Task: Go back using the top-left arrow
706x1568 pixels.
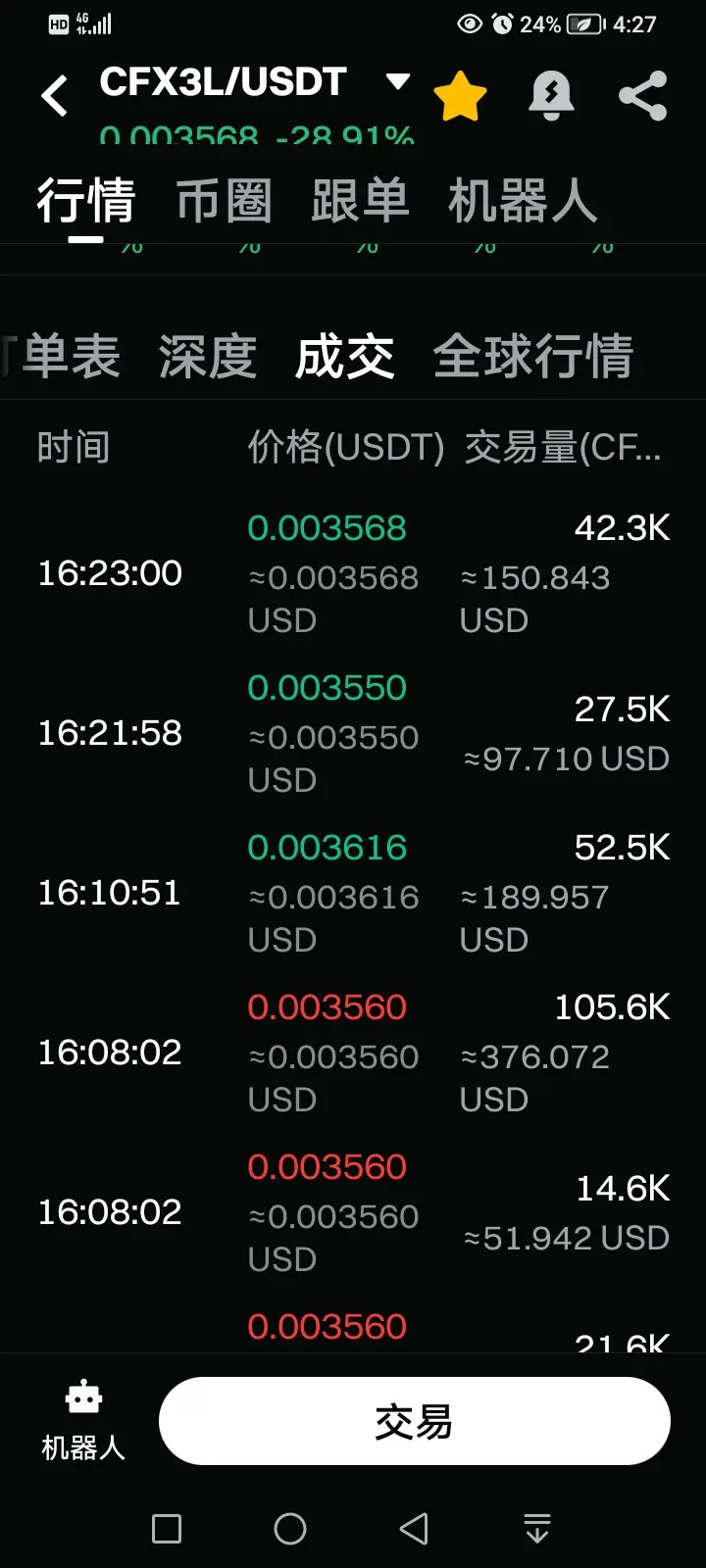Action: [x=55, y=96]
